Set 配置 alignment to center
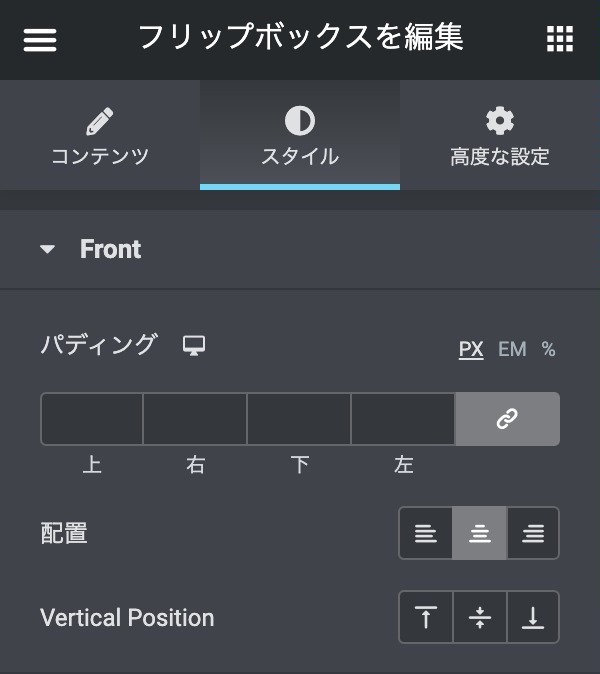This screenshot has height=674, width=600. 480,534
